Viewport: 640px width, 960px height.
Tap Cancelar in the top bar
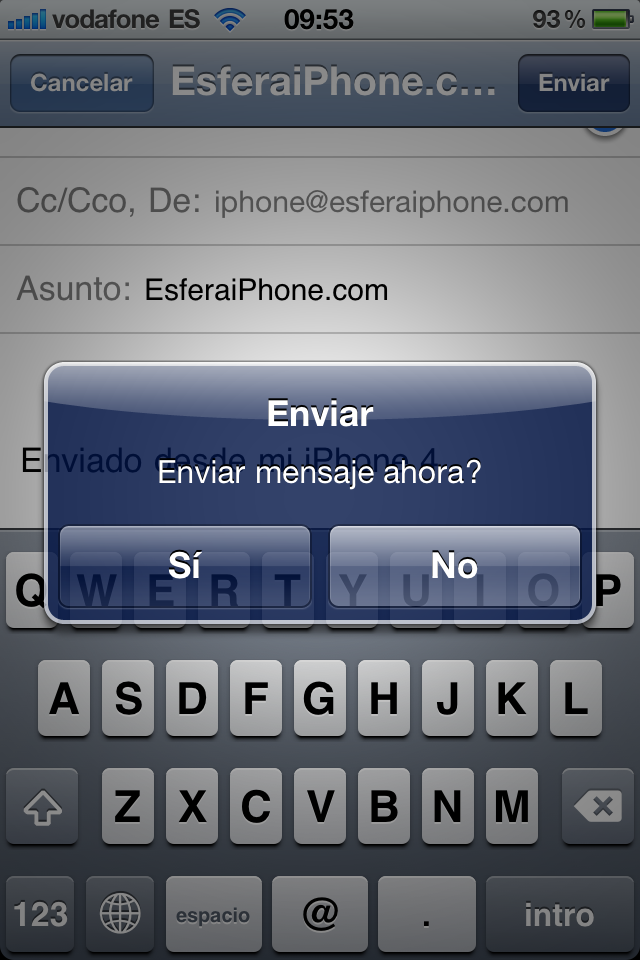81,83
